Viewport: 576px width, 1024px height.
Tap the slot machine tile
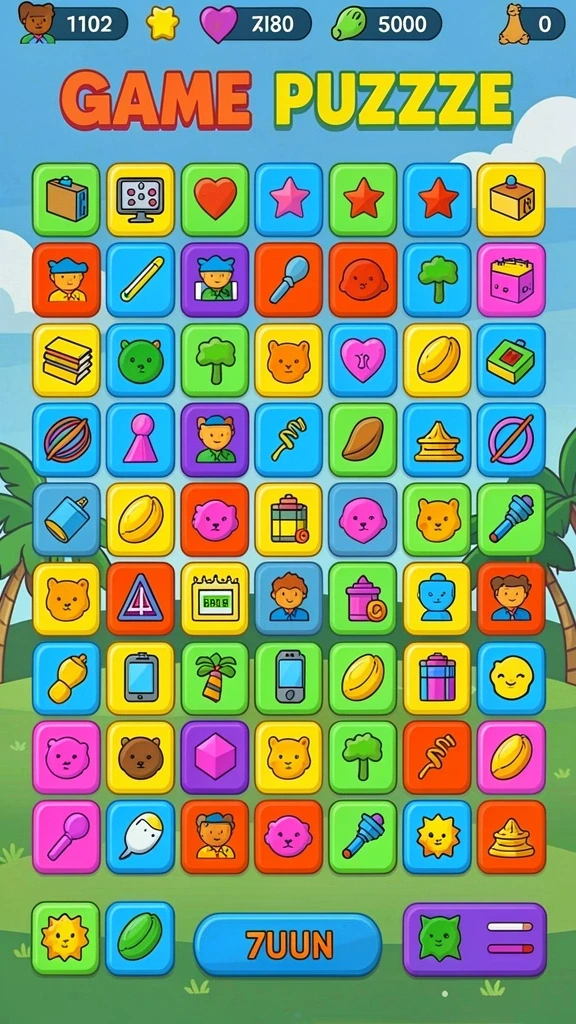click(215, 599)
